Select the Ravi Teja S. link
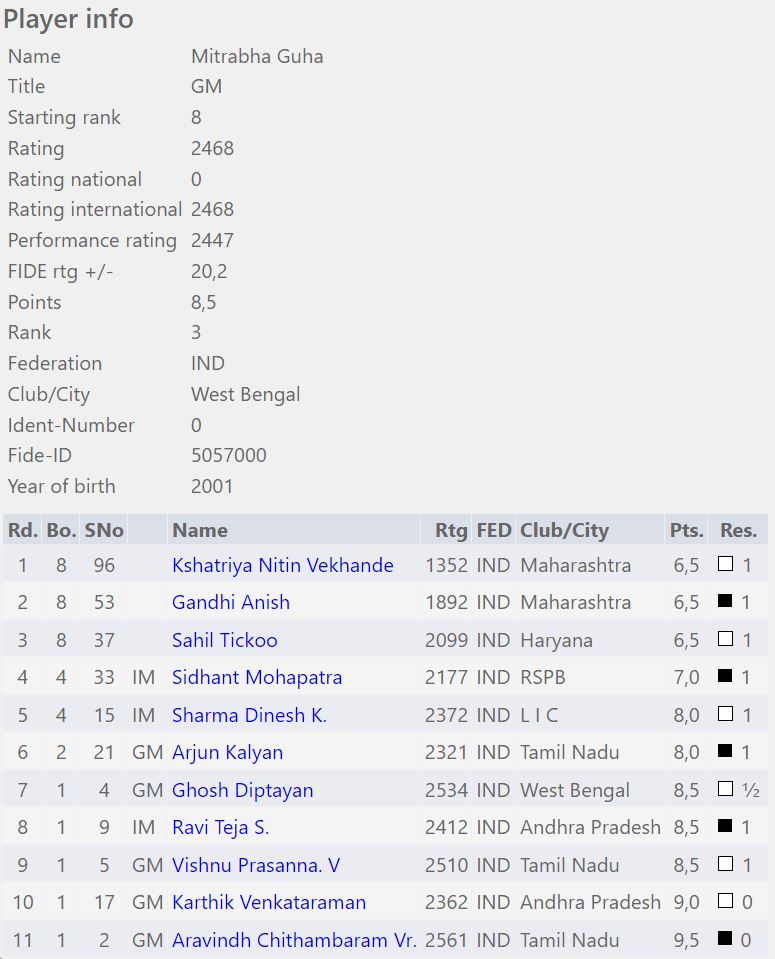775x959 pixels. tap(220, 827)
